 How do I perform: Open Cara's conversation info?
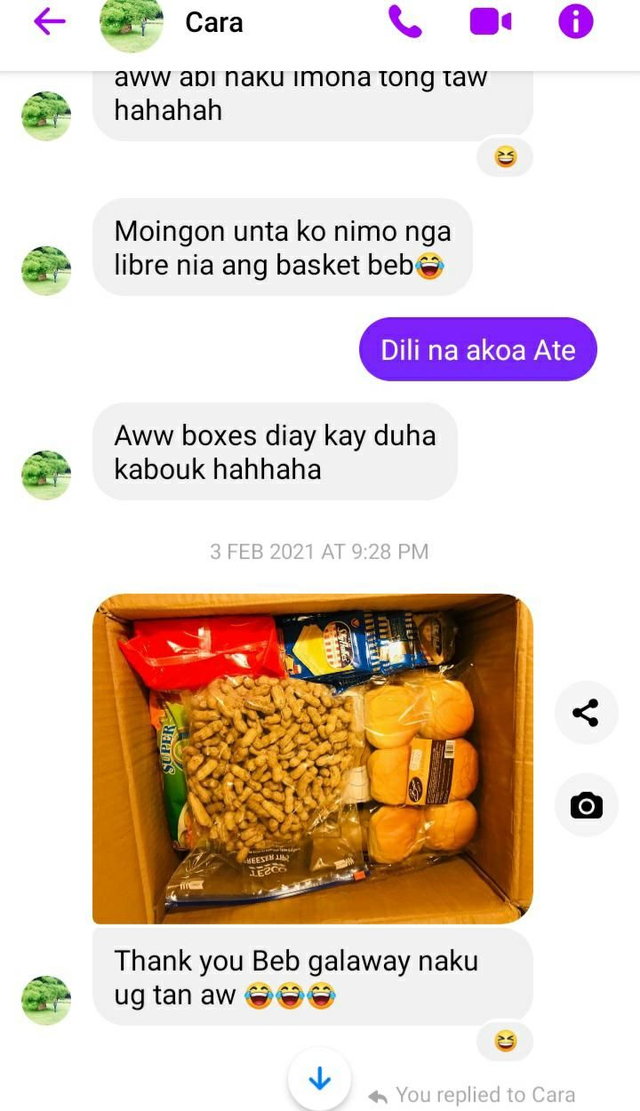(575, 22)
